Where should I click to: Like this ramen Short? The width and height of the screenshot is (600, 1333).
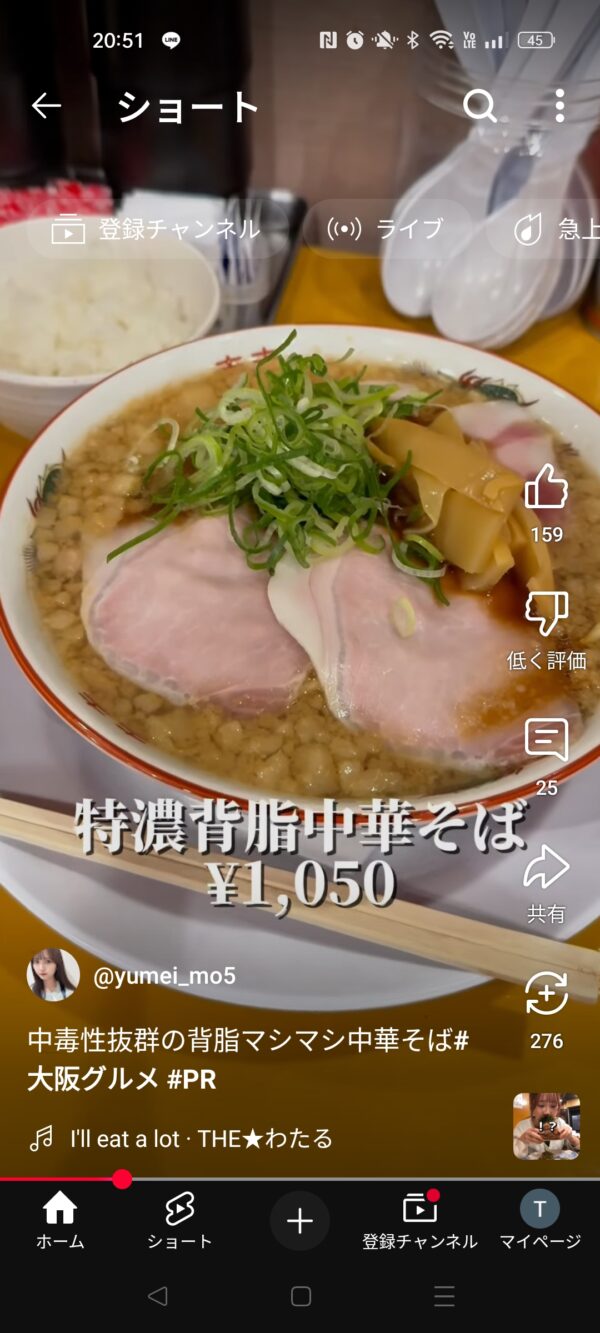(x=546, y=489)
